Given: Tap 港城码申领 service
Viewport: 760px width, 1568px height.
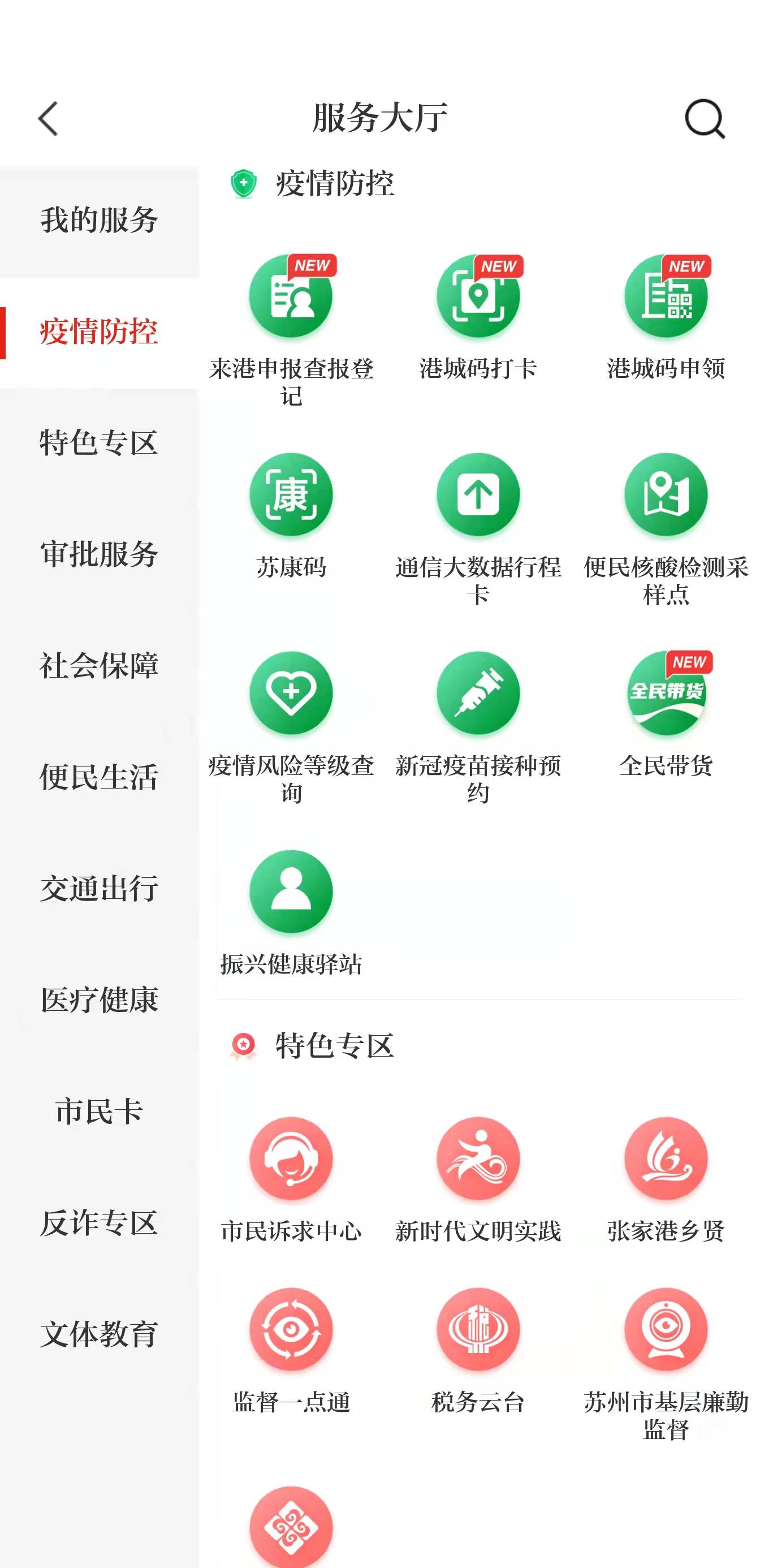Looking at the screenshot, I should click(666, 296).
